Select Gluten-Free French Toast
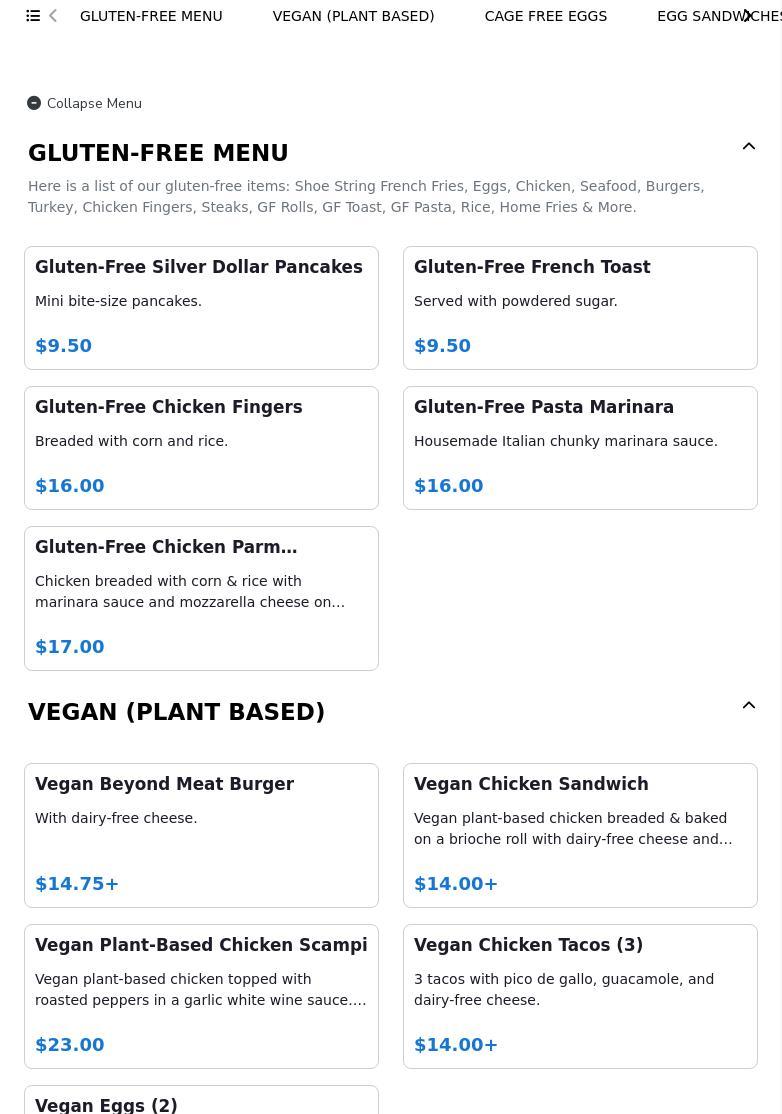The height and width of the screenshot is (1114, 782). [580, 308]
